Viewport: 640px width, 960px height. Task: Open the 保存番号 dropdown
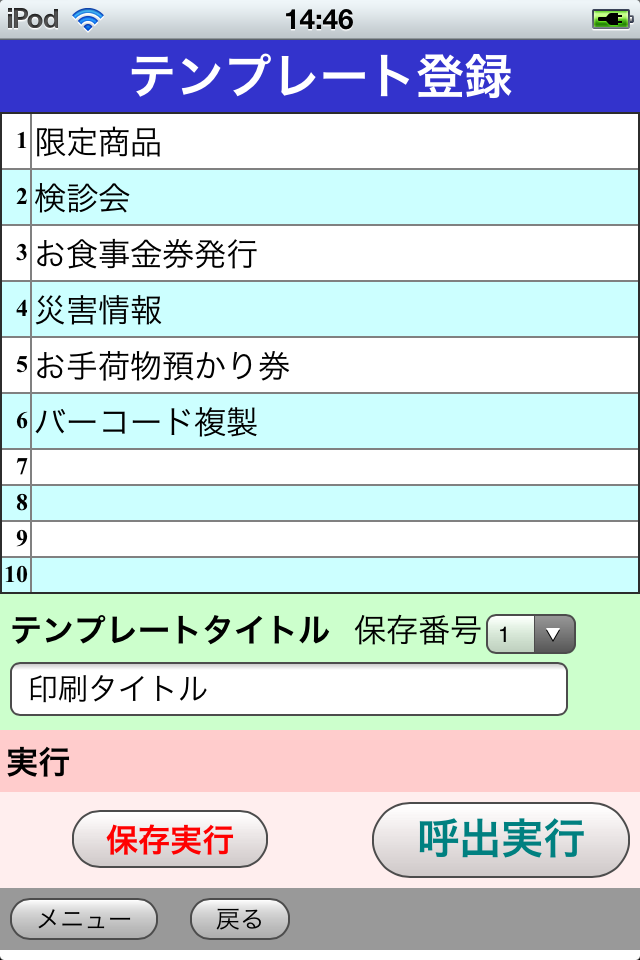[x=530, y=634]
